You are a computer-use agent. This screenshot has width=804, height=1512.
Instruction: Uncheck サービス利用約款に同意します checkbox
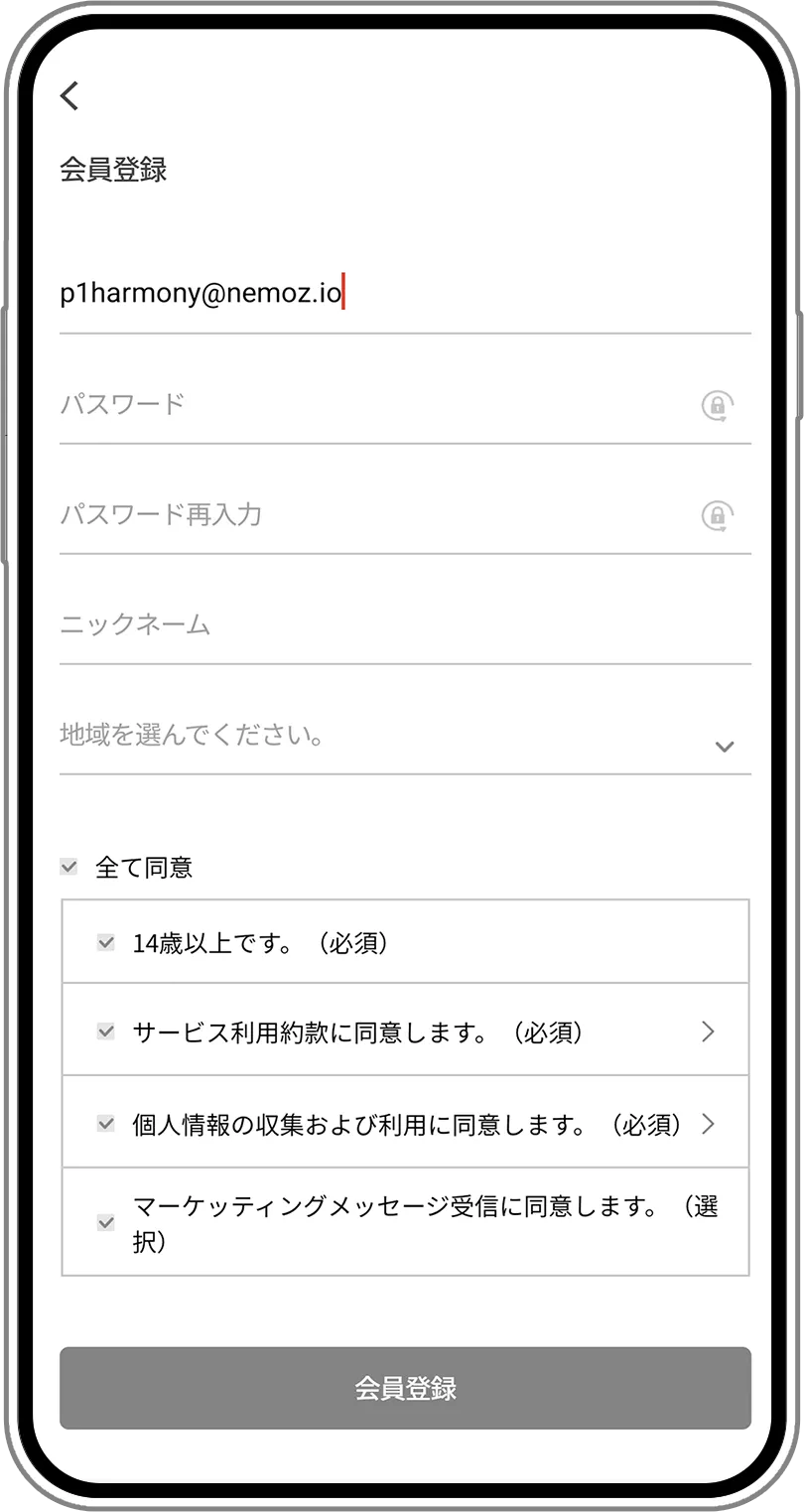coord(106,1031)
